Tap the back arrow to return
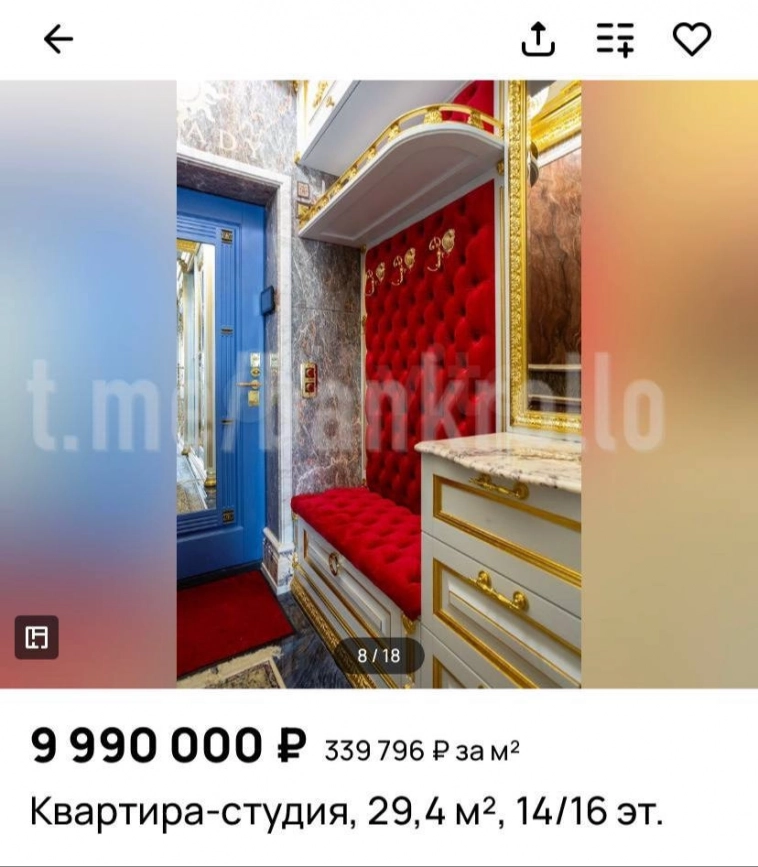Image resolution: width=758 pixels, height=867 pixels. [x=58, y=38]
